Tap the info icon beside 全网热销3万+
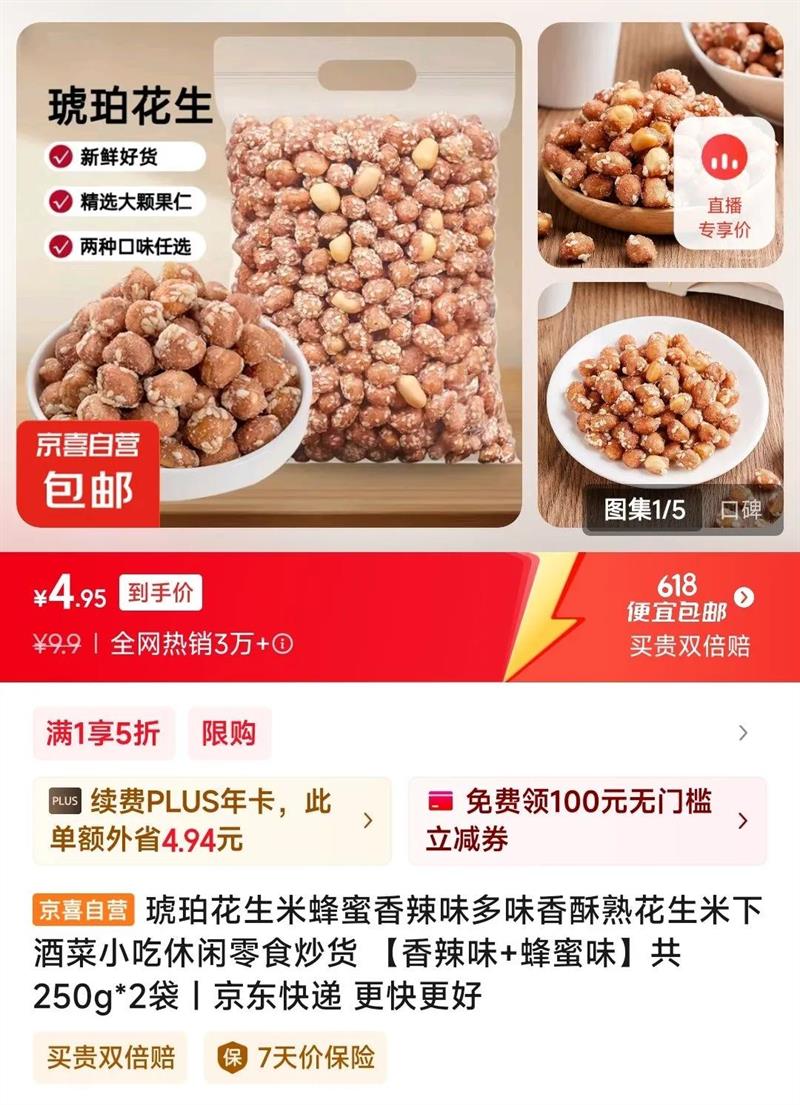This screenshot has width=800, height=1105. pos(283,643)
